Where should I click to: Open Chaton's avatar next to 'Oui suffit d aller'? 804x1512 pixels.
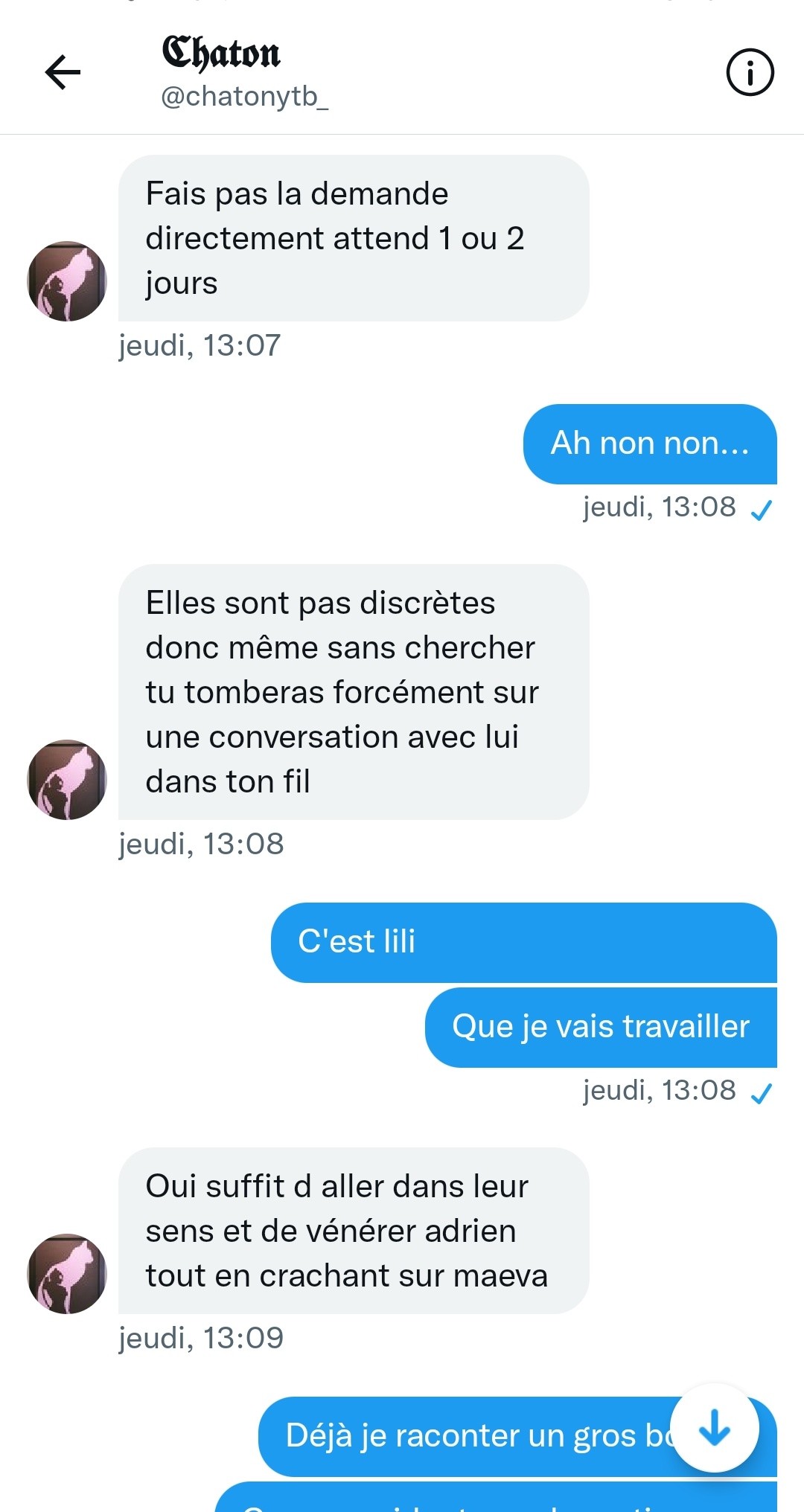[67, 1274]
